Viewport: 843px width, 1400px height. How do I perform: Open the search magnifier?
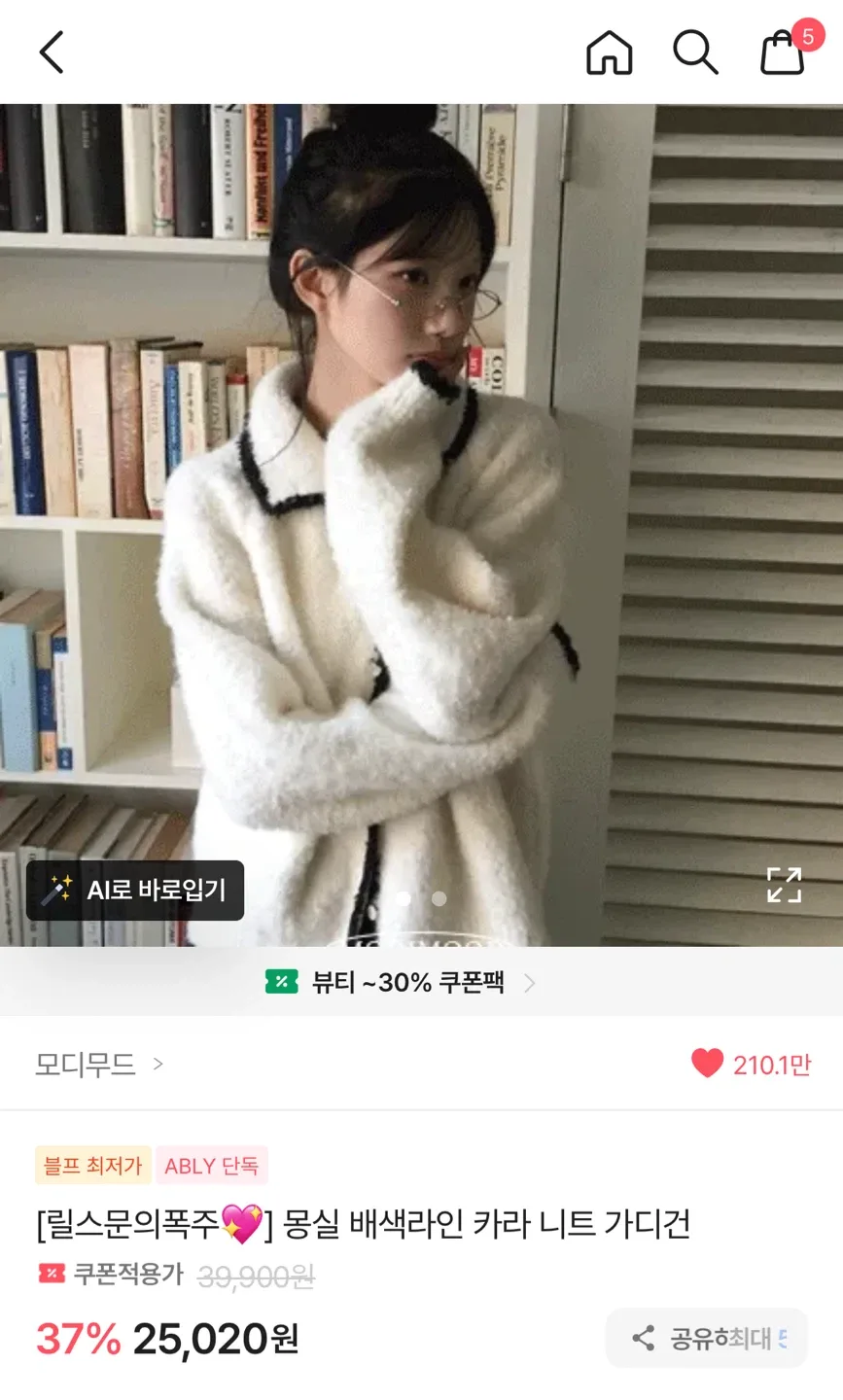coord(695,52)
